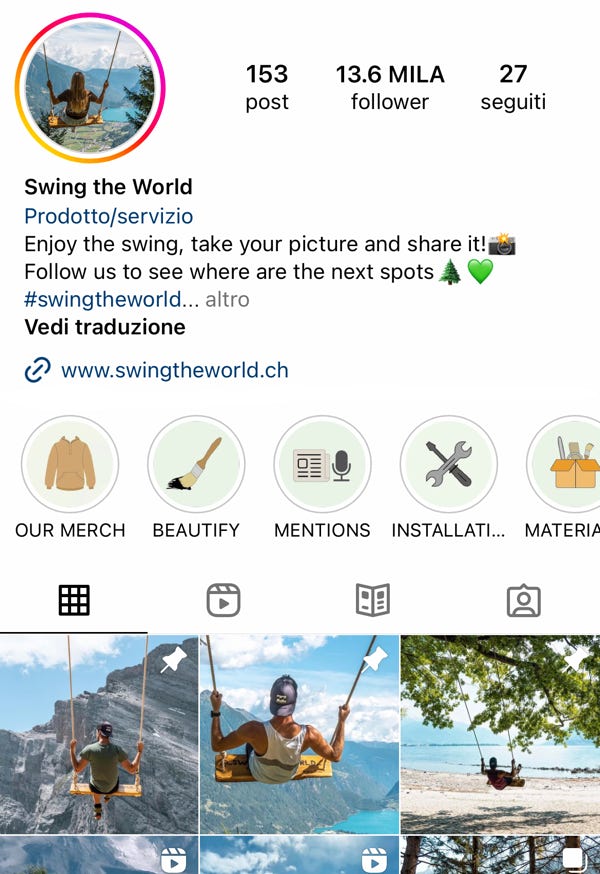Open the MATERIA highlight
The width and height of the screenshot is (600, 874).
tap(568, 465)
